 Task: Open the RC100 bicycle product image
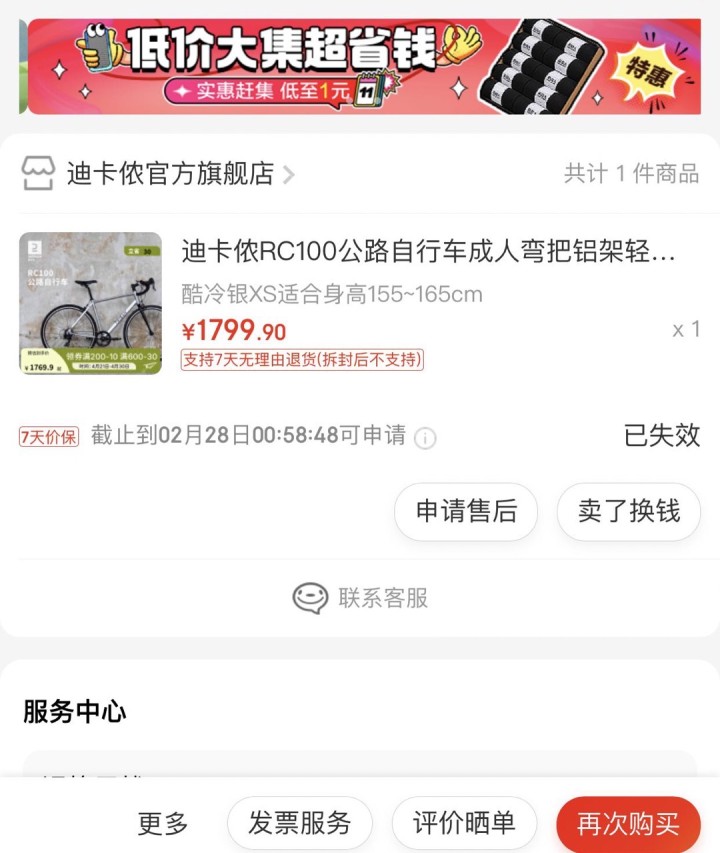click(90, 303)
